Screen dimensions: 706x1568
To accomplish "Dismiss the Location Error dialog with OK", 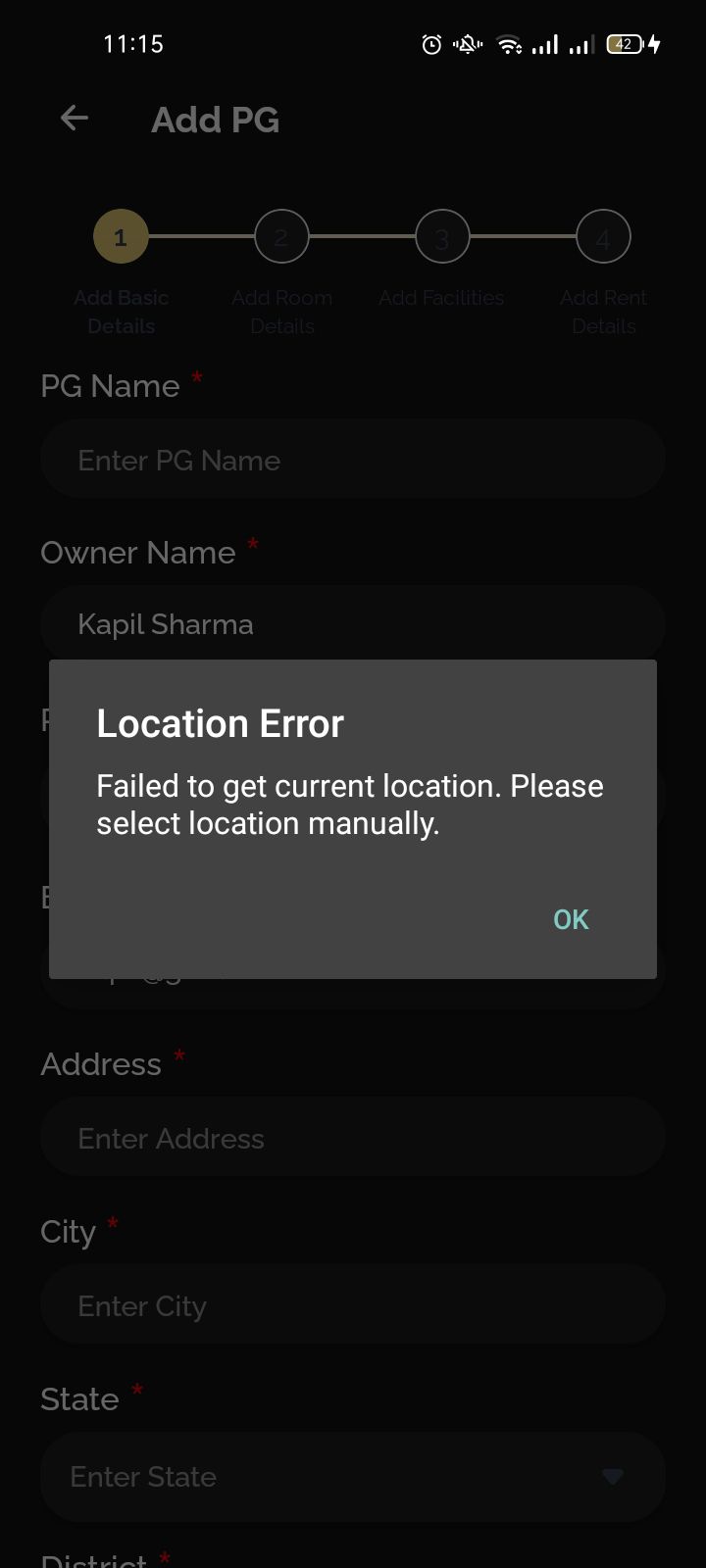I will [571, 919].
